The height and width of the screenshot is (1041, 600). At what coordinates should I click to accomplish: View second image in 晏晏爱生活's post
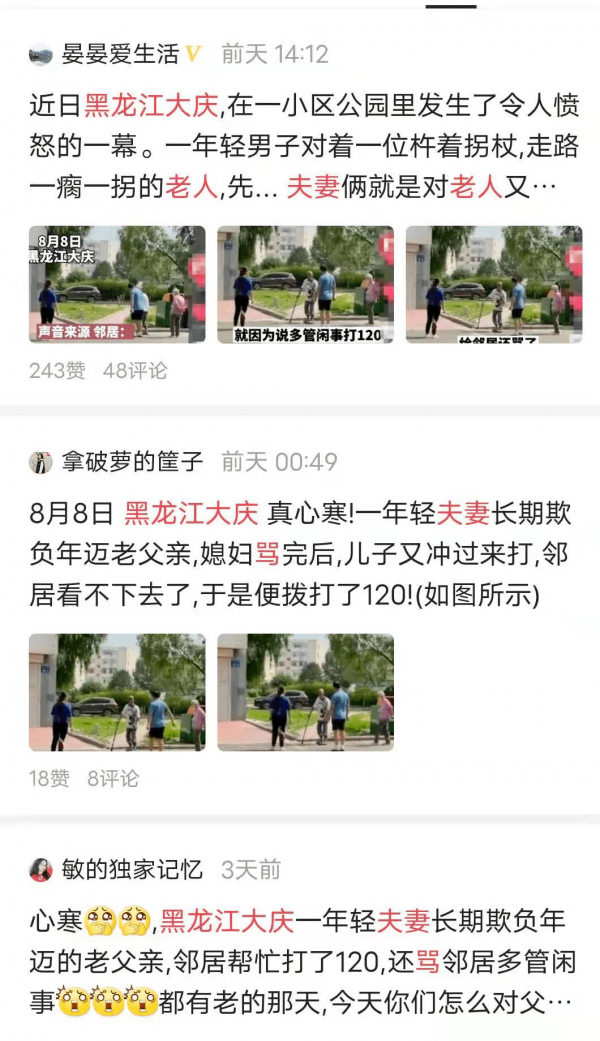305,285
